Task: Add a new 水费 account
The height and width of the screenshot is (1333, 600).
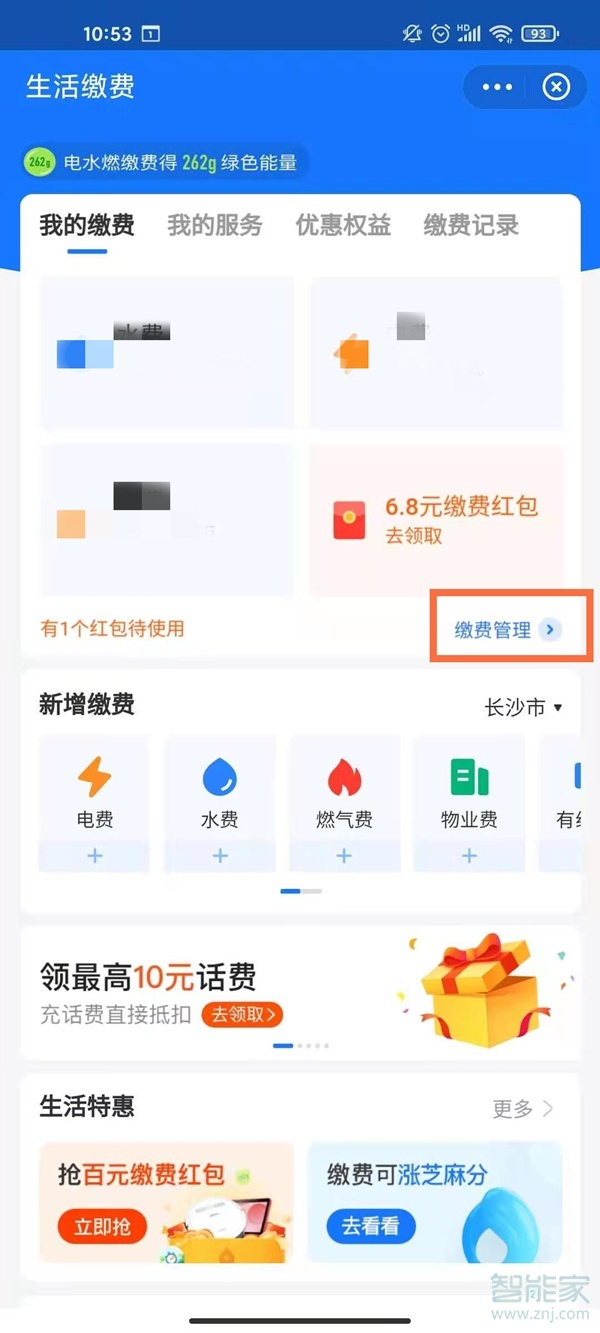Action: coord(220,855)
